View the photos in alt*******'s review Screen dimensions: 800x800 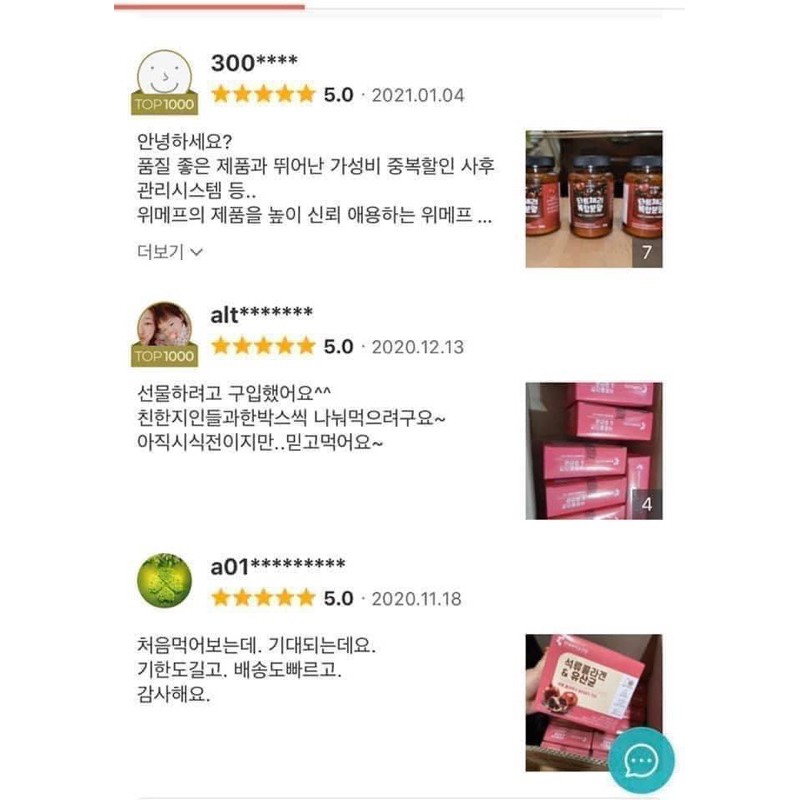coord(594,451)
